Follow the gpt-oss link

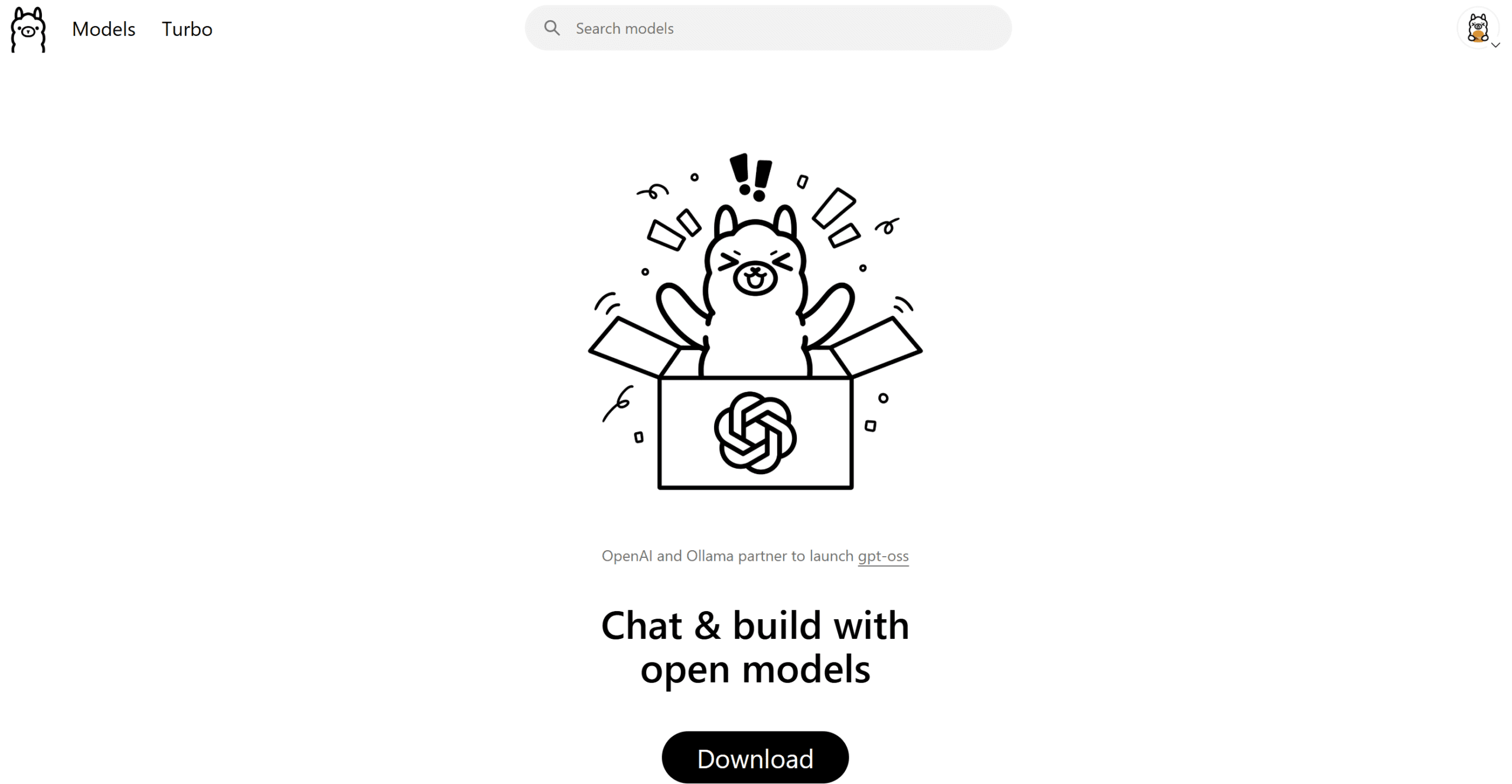tap(882, 556)
